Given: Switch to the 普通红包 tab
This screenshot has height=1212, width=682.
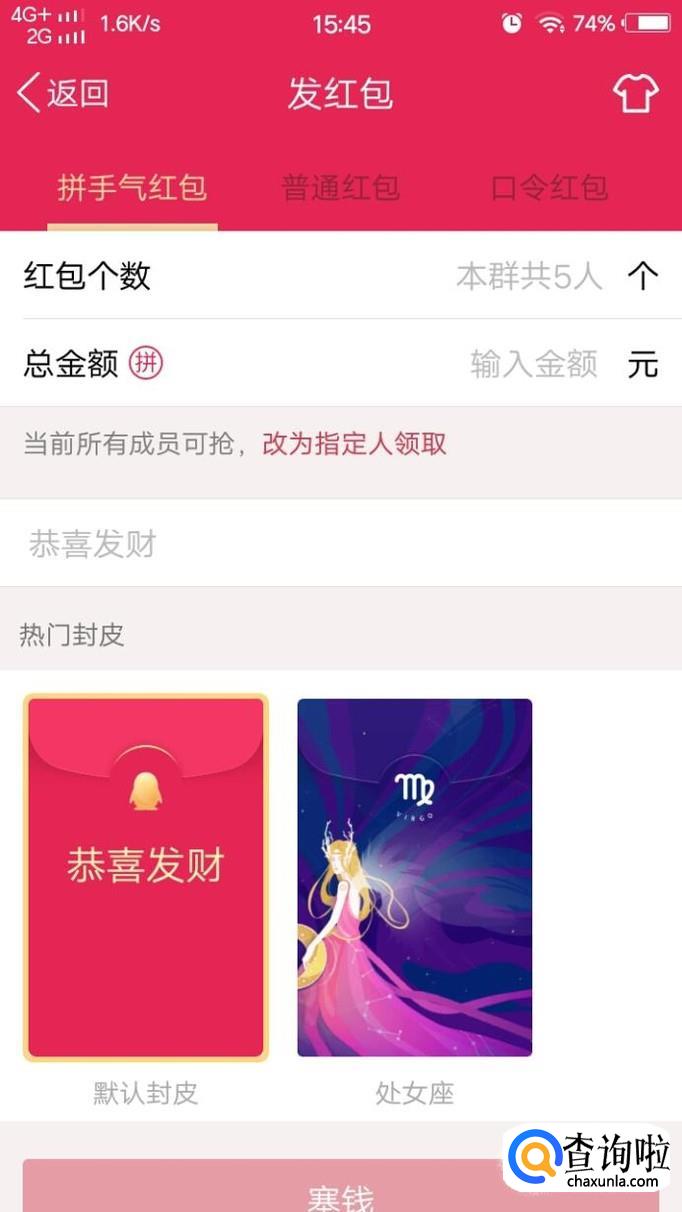Looking at the screenshot, I should [x=340, y=187].
